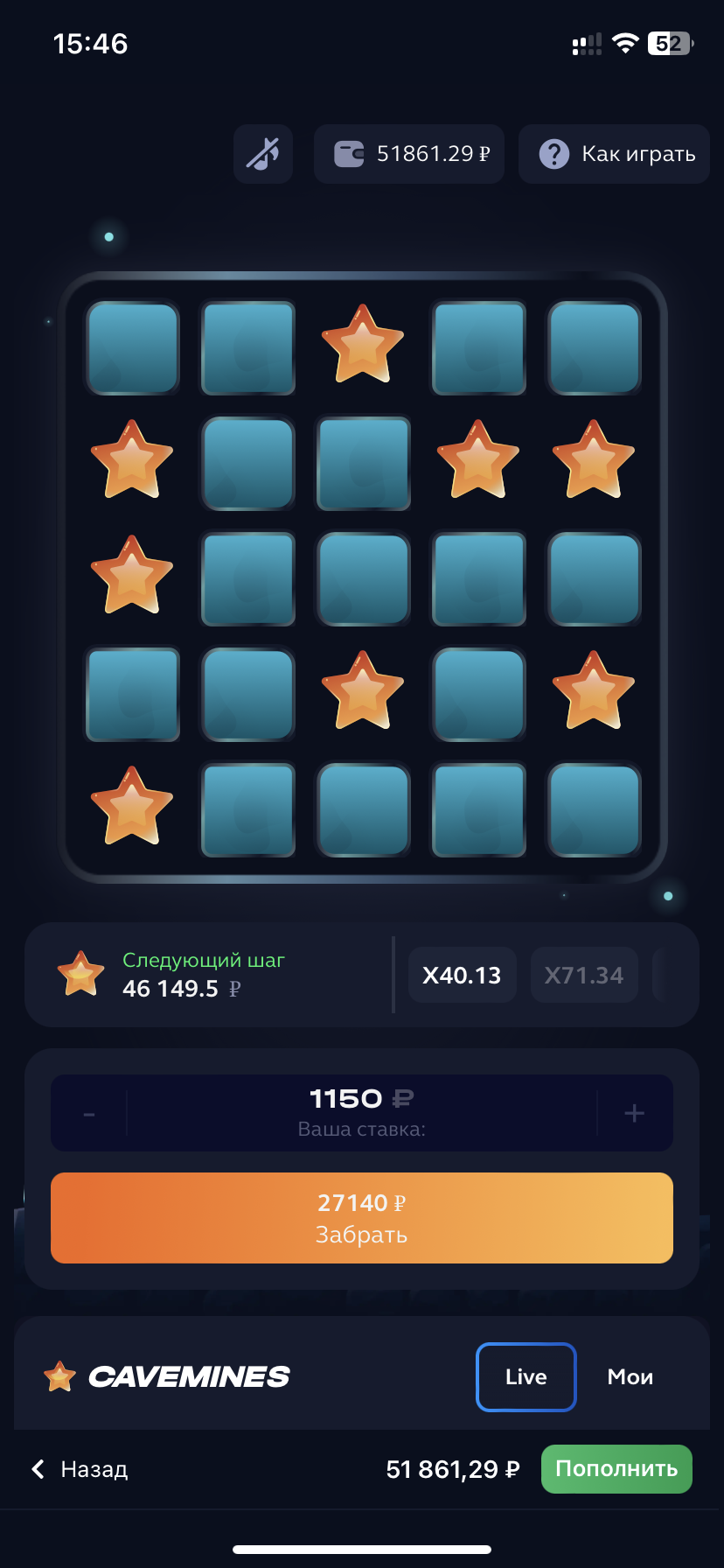Increase the bet with the plus
Screen dimensions: 724x1568
tap(634, 1114)
